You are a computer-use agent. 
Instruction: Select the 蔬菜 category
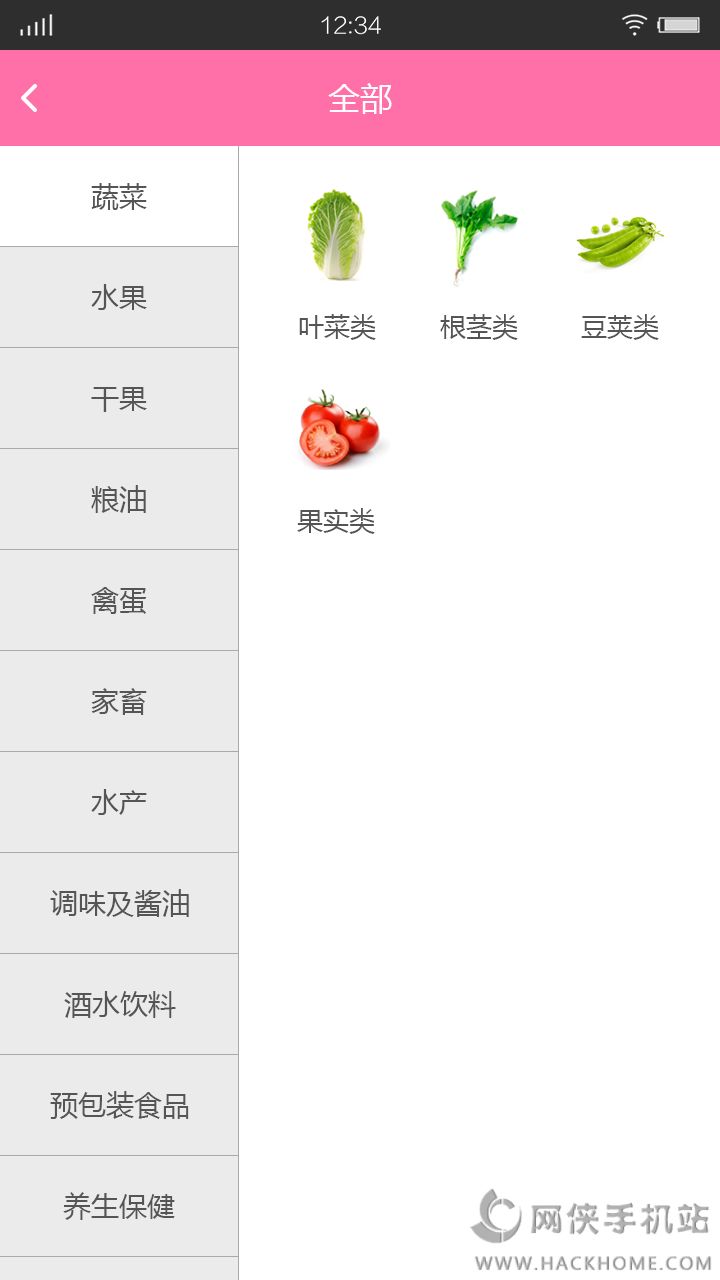(119, 197)
